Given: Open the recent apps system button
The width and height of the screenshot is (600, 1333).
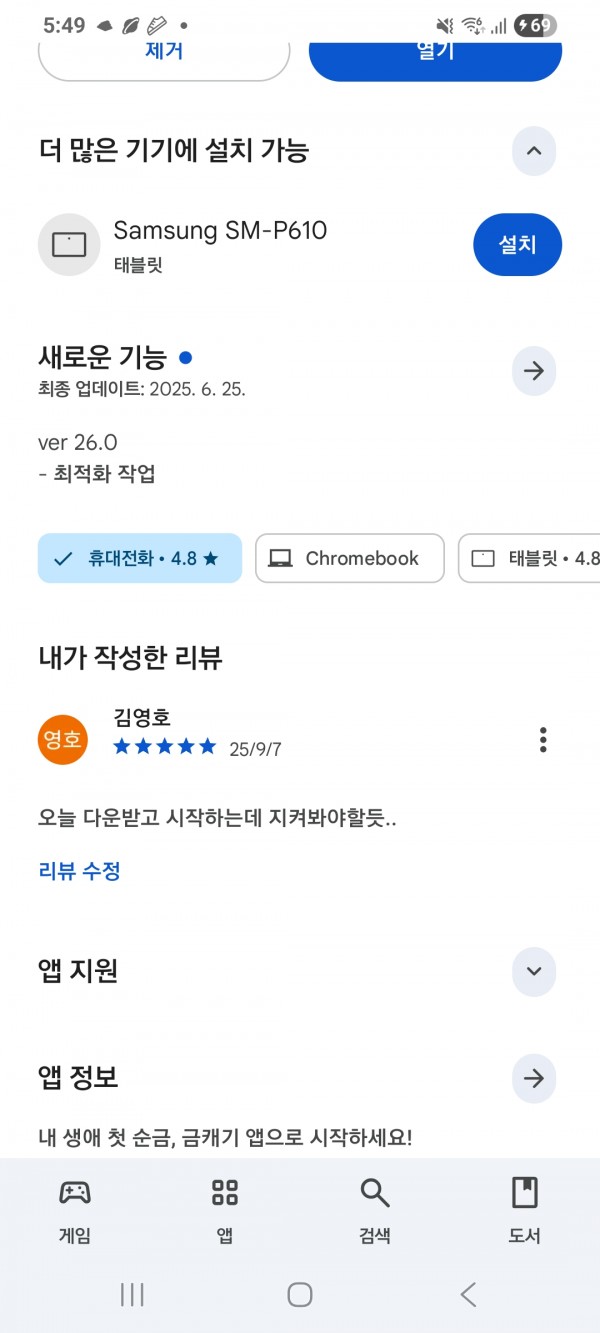Looking at the screenshot, I should tap(132, 1295).
